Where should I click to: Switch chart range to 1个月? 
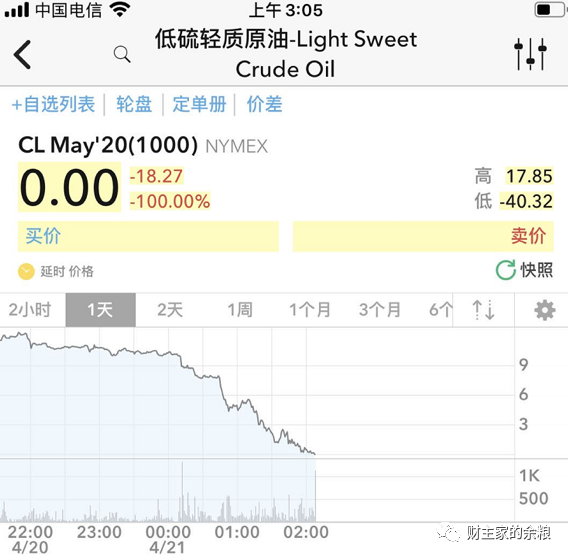pos(310,310)
